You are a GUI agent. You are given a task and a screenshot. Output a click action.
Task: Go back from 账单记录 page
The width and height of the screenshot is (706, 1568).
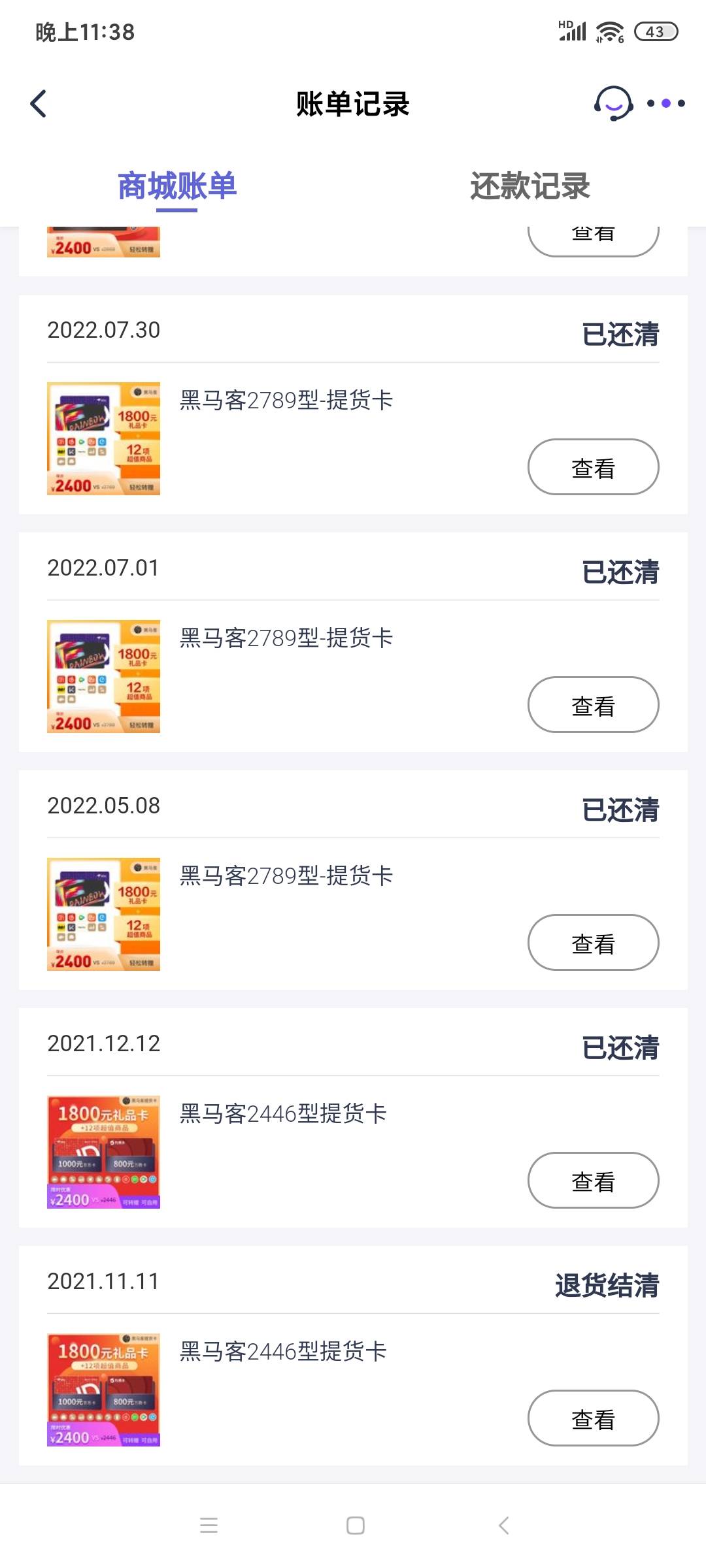pyautogui.click(x=39, y=104)
